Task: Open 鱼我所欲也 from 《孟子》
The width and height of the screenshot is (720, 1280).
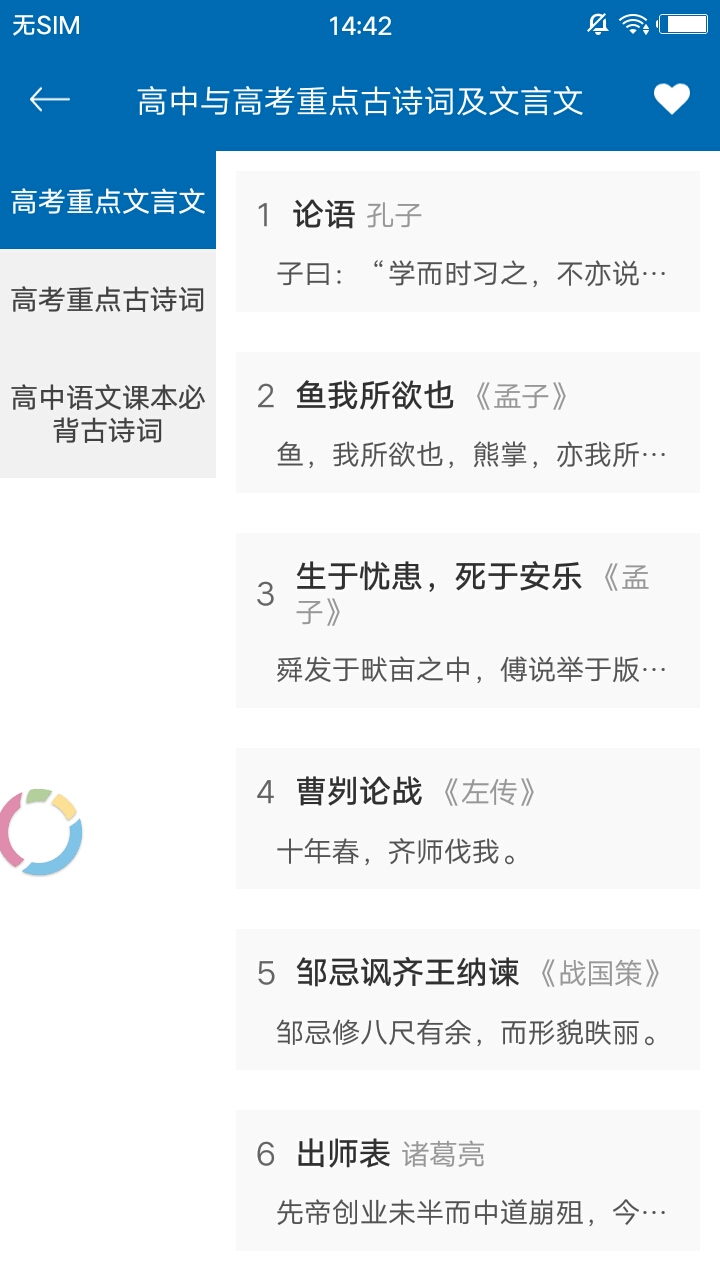Action: [467, 423]
